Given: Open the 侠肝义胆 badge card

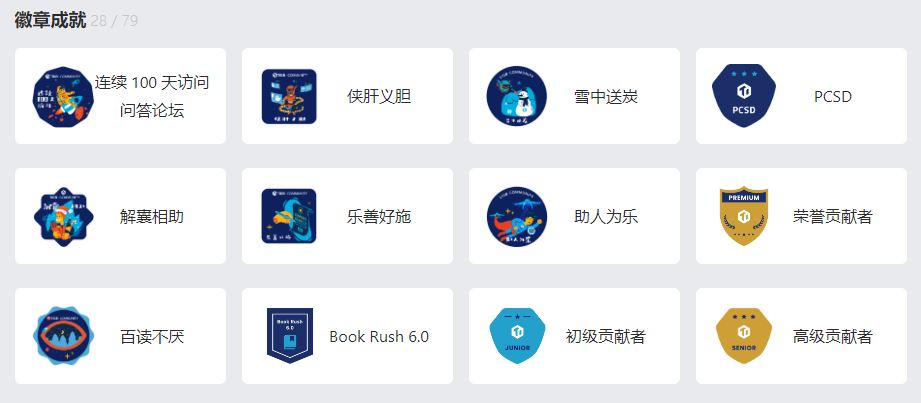Looking at the screenshot, I should [347, 96].
